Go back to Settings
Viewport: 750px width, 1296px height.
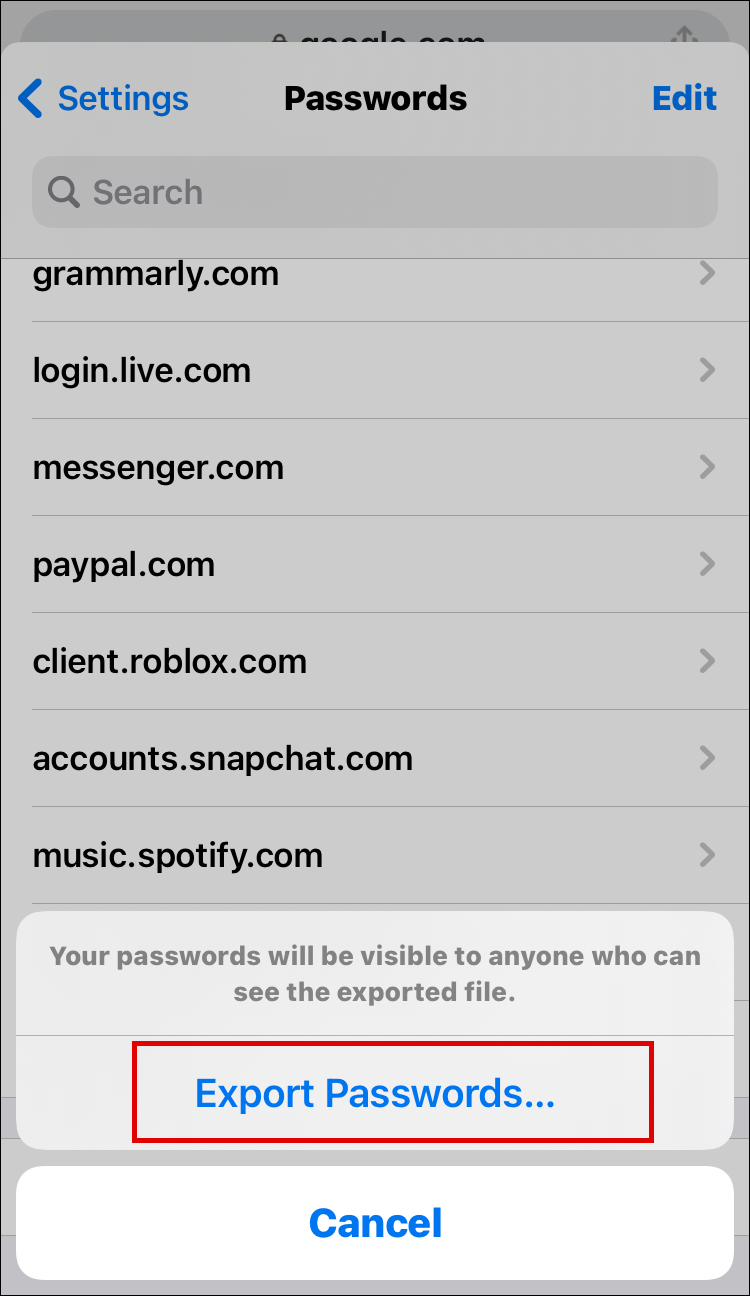104,99
